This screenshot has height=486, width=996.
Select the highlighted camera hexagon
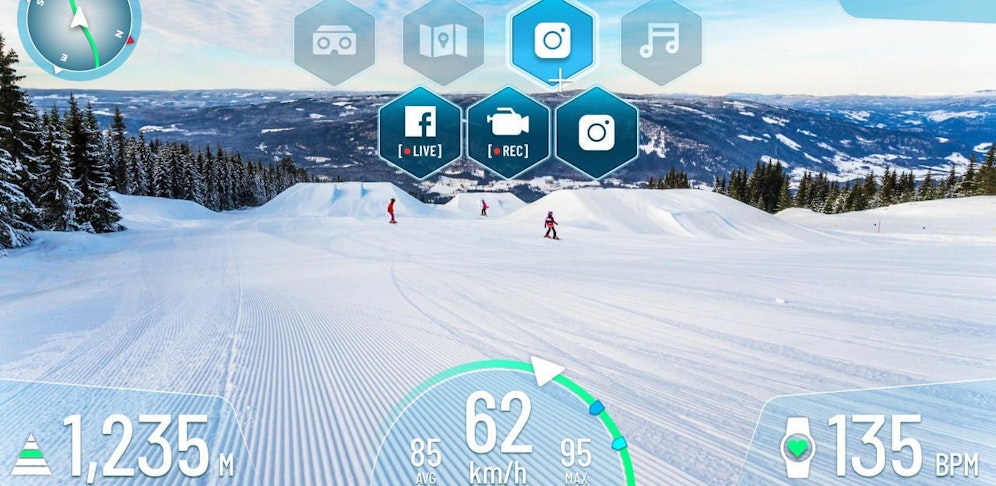tap(552, 42)
